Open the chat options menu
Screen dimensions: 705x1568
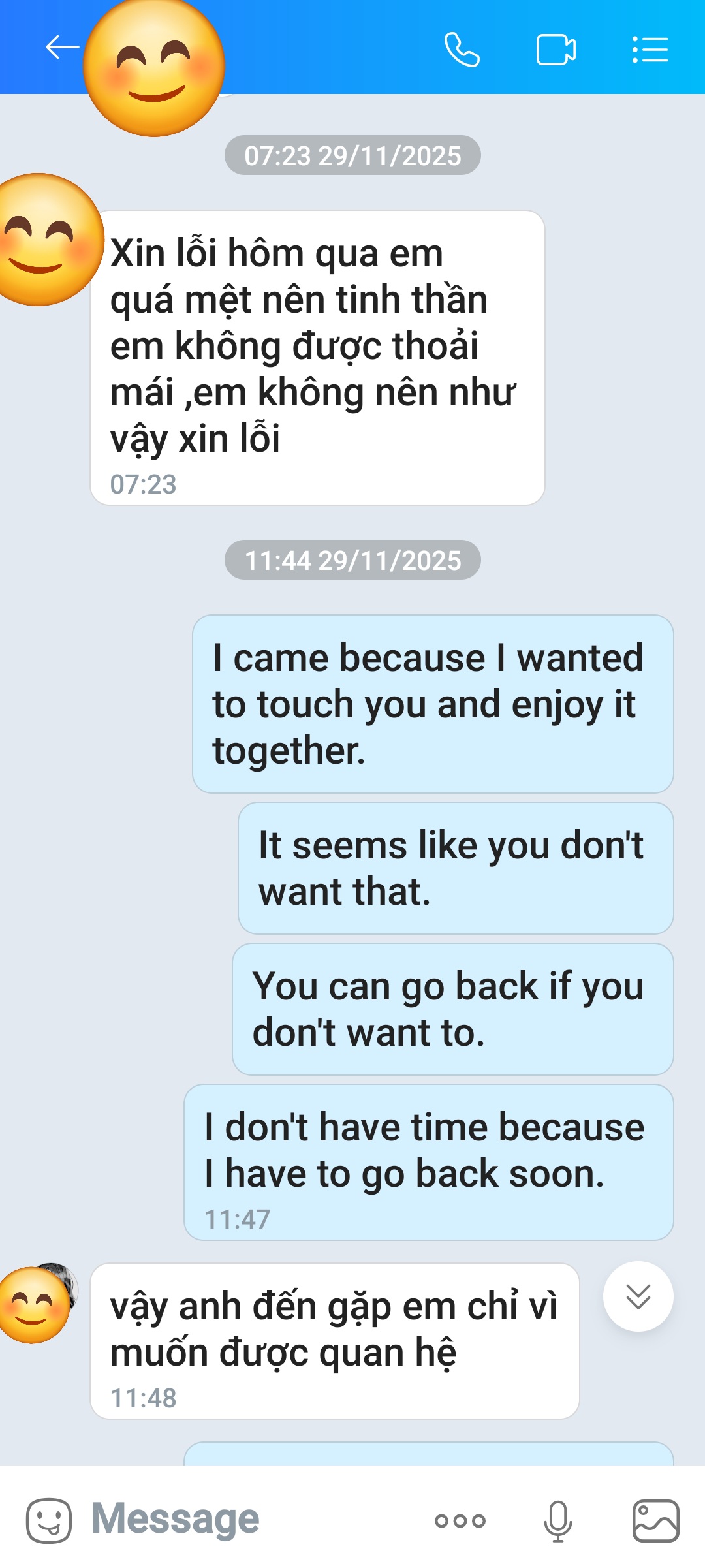coord(650,50)
